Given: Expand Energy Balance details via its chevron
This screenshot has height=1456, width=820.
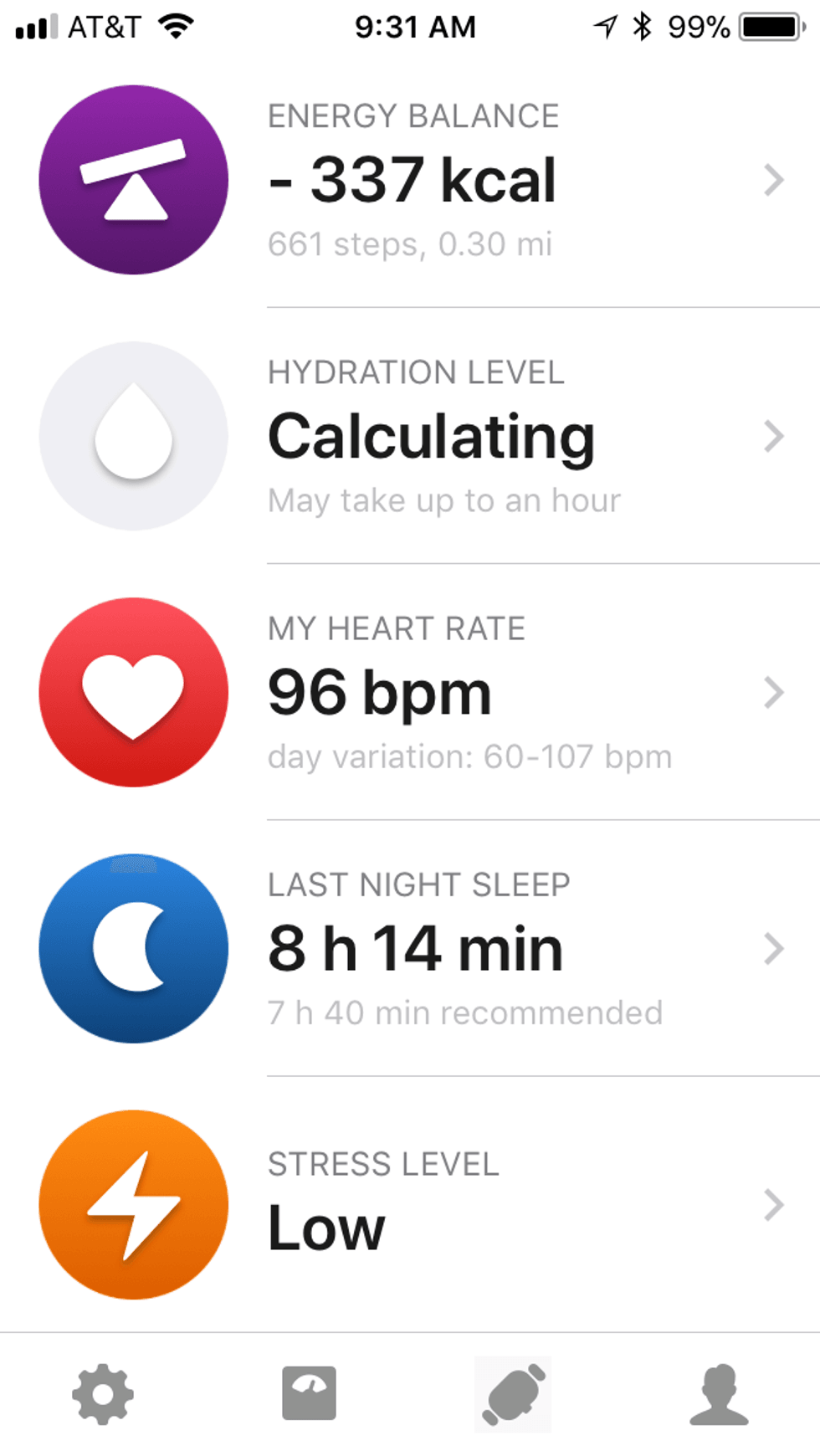Looking at the screenshot, I should point(774,181).
